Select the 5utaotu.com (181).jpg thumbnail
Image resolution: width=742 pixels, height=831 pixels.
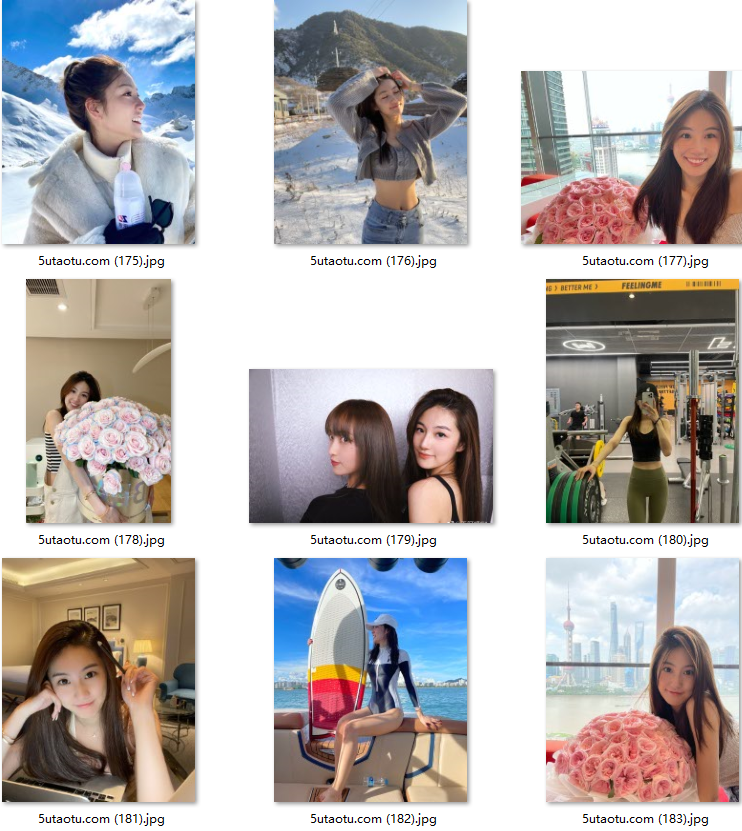99,680
